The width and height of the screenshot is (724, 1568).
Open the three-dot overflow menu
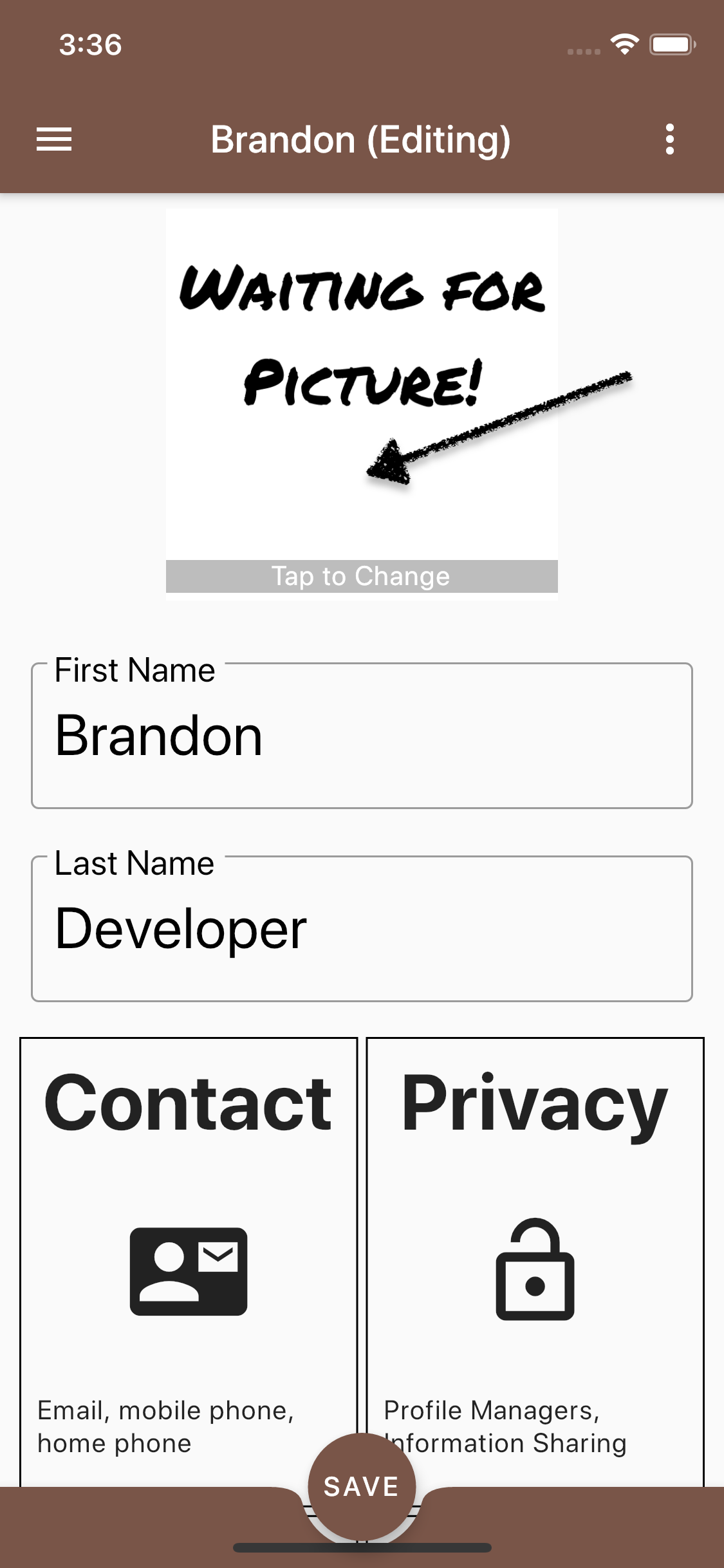click(x=669, y=140)
